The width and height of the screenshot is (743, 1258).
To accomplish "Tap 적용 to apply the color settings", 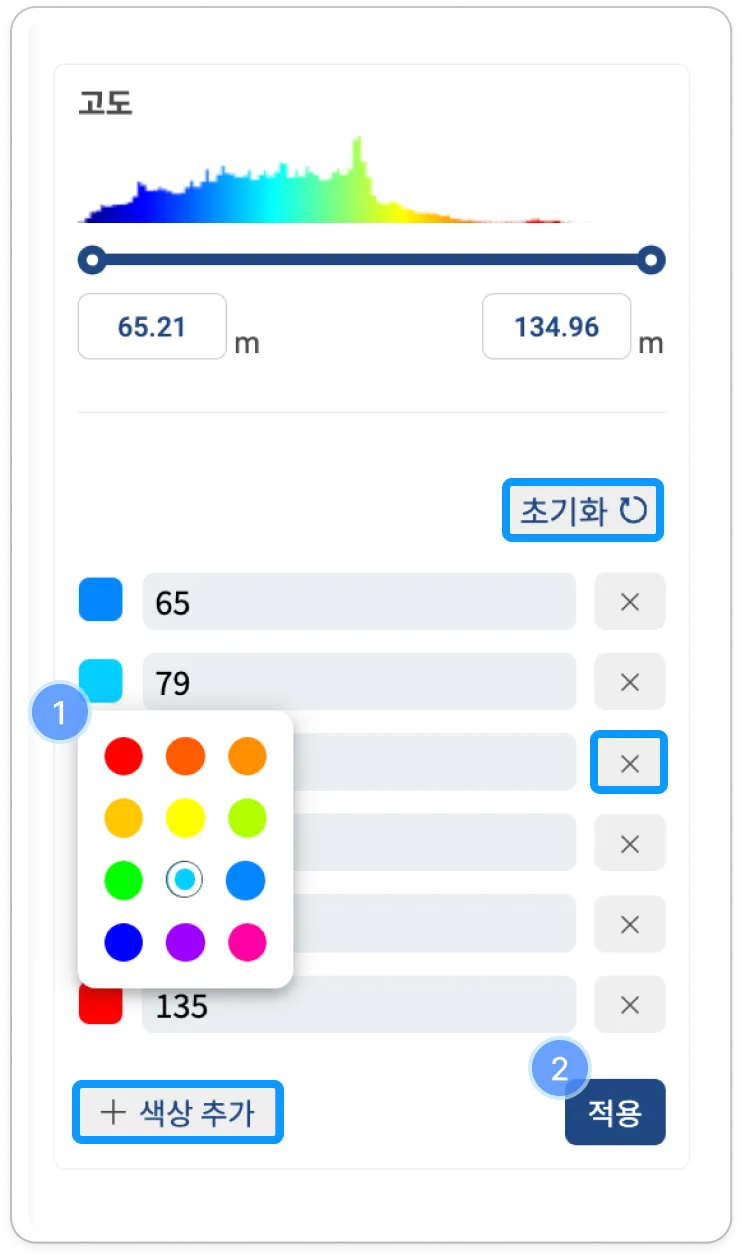I will (x=614, y=1112).
